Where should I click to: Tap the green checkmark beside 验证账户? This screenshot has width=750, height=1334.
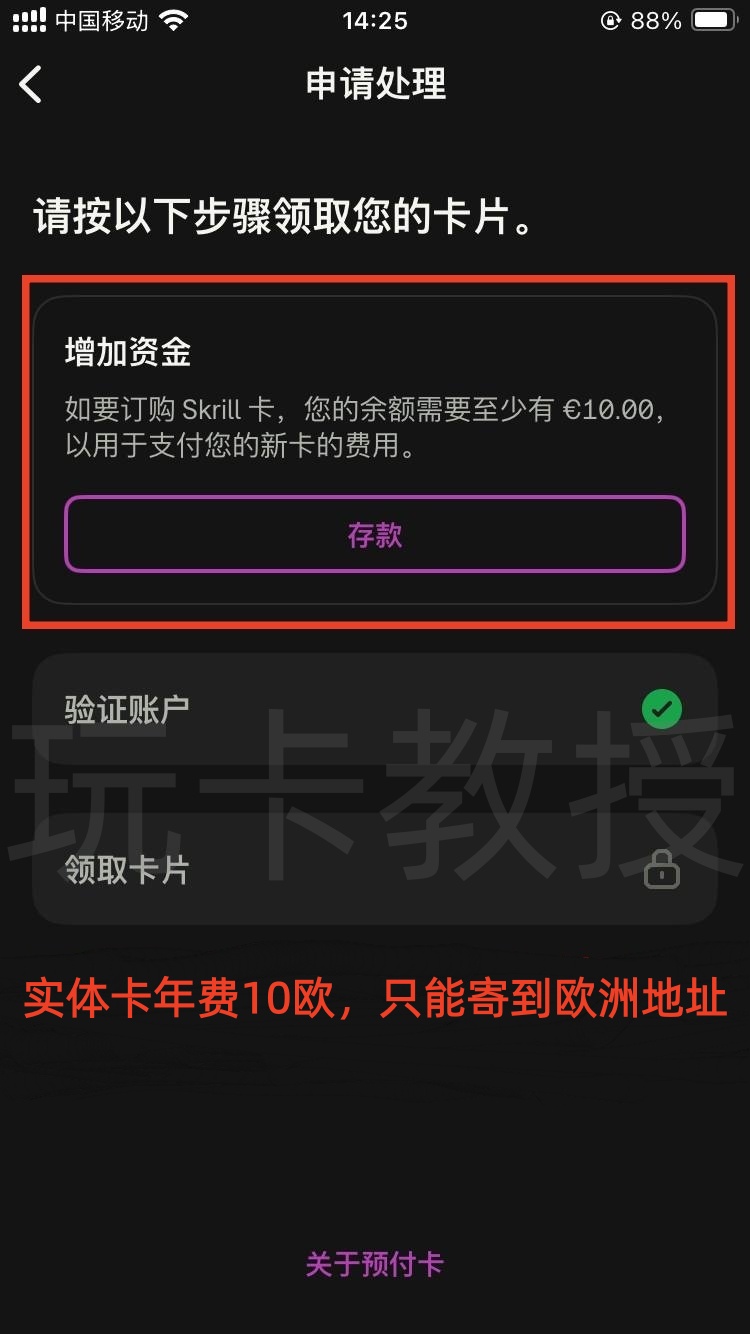(660, 708)
